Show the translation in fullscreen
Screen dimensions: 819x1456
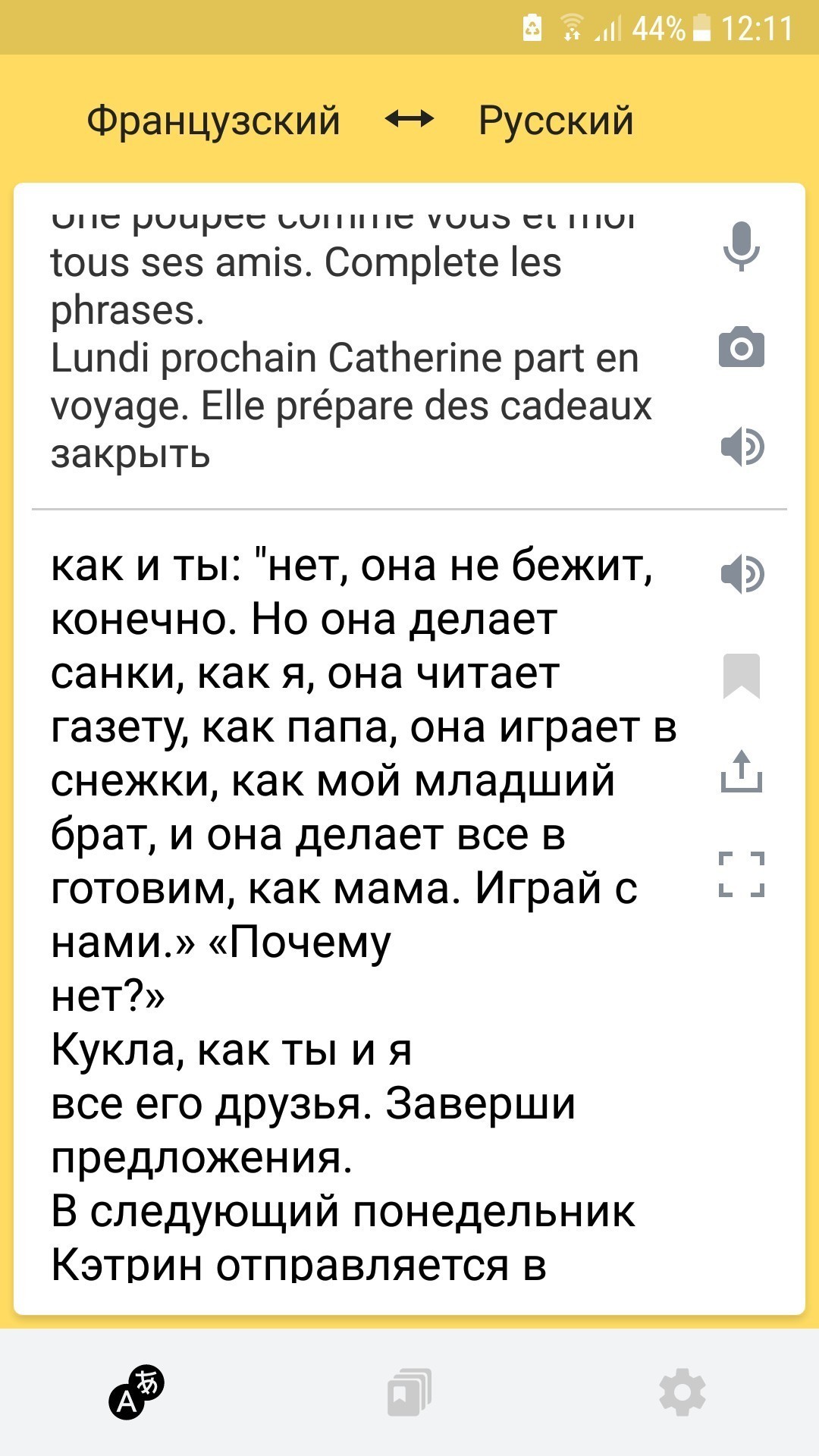coord(741,874)
